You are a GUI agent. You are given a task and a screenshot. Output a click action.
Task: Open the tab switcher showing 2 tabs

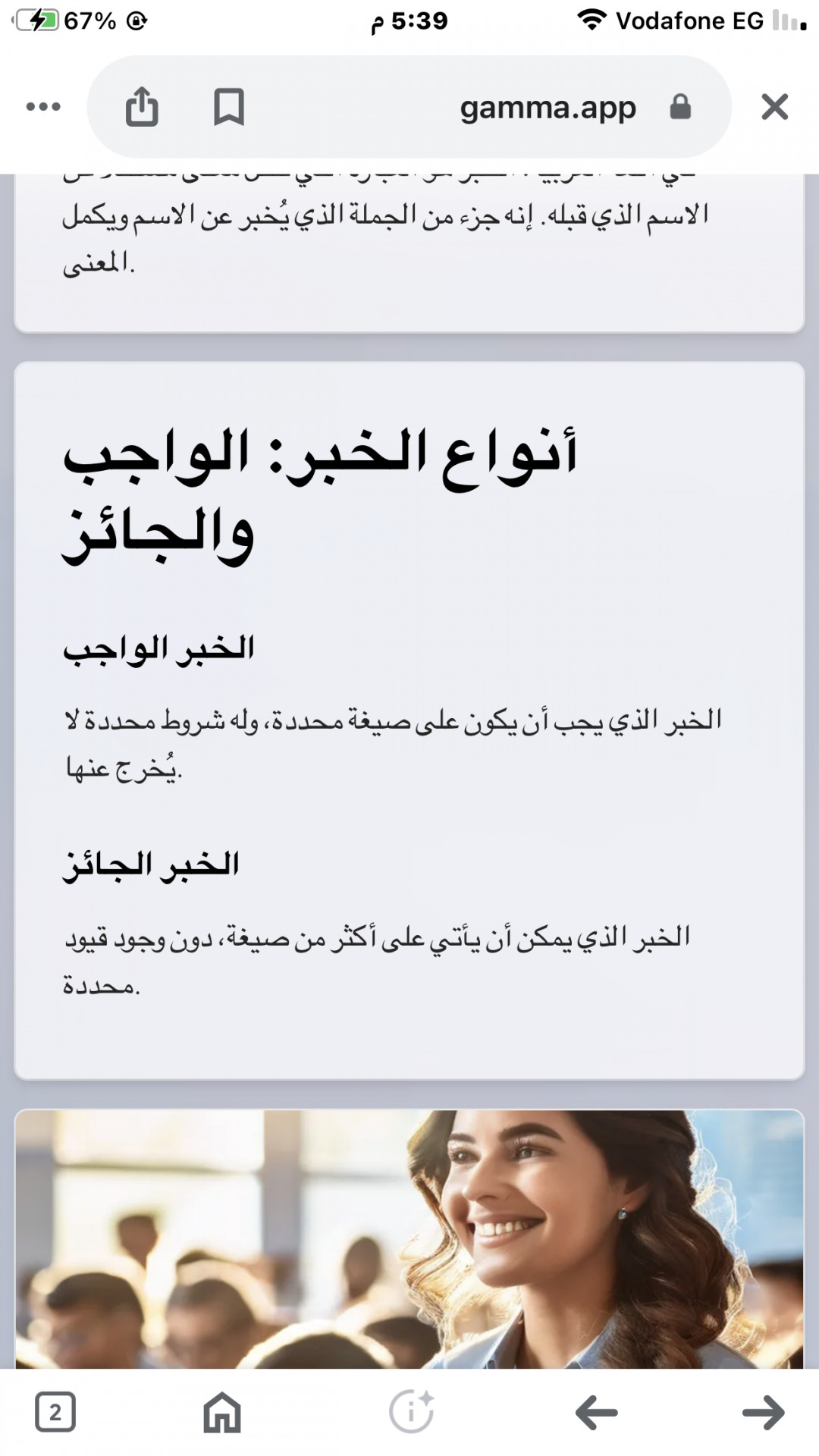pyautogui.click(x=55, y=1412)
